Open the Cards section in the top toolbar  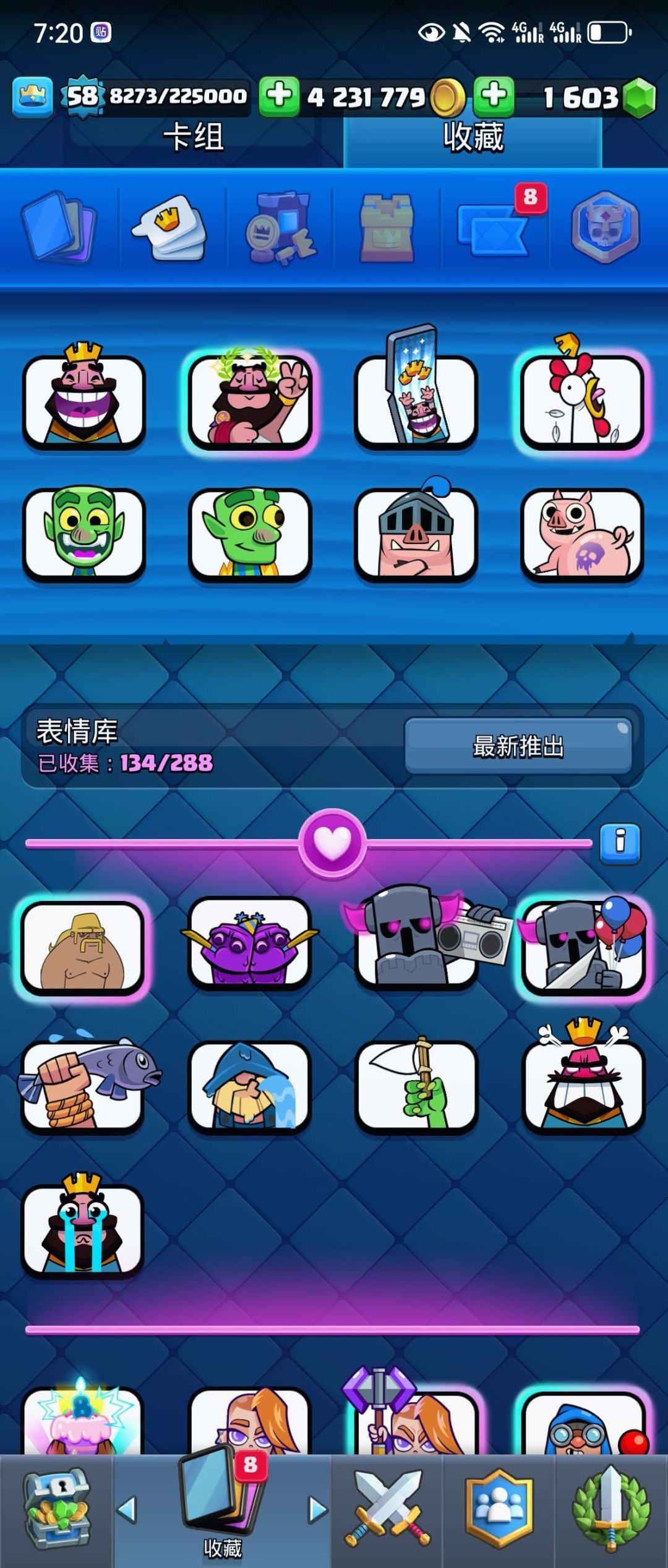[x=59, y=228]
